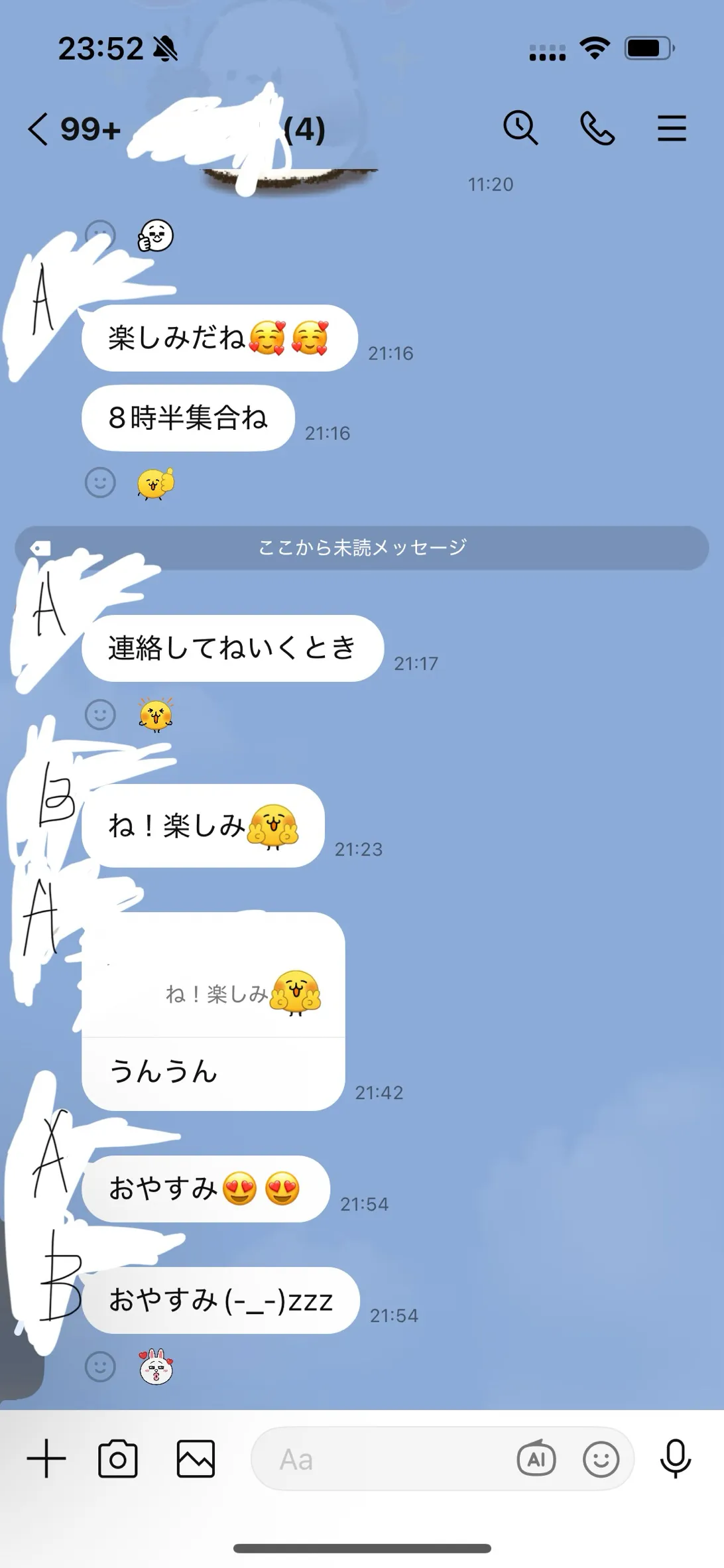This screenshot has height=1568, width=724.
Task: Open the plus attachment menu
Action: coord(46,1459)
